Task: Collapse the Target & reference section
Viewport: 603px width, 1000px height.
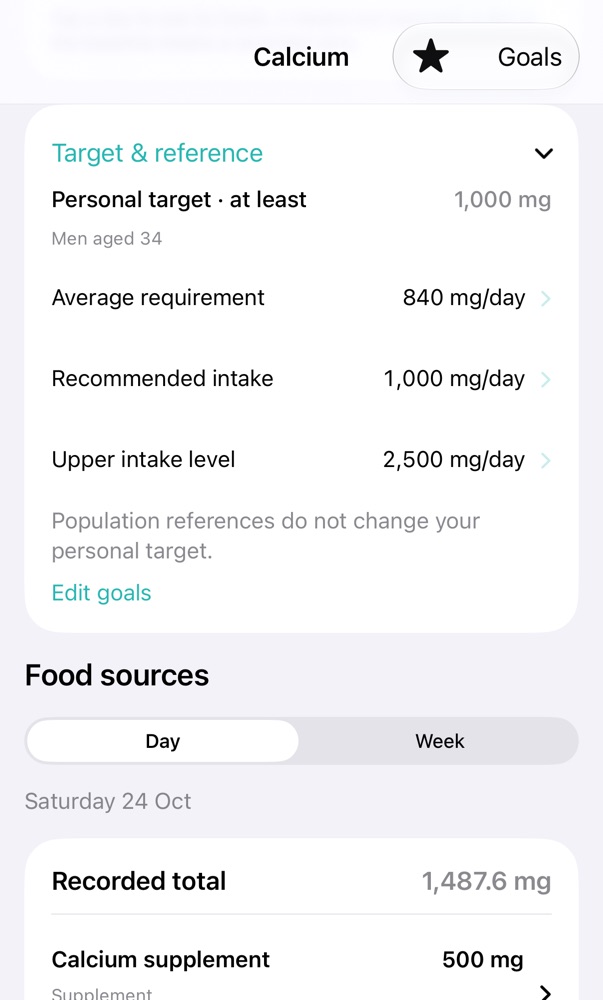Action: (x=543, y=153)
